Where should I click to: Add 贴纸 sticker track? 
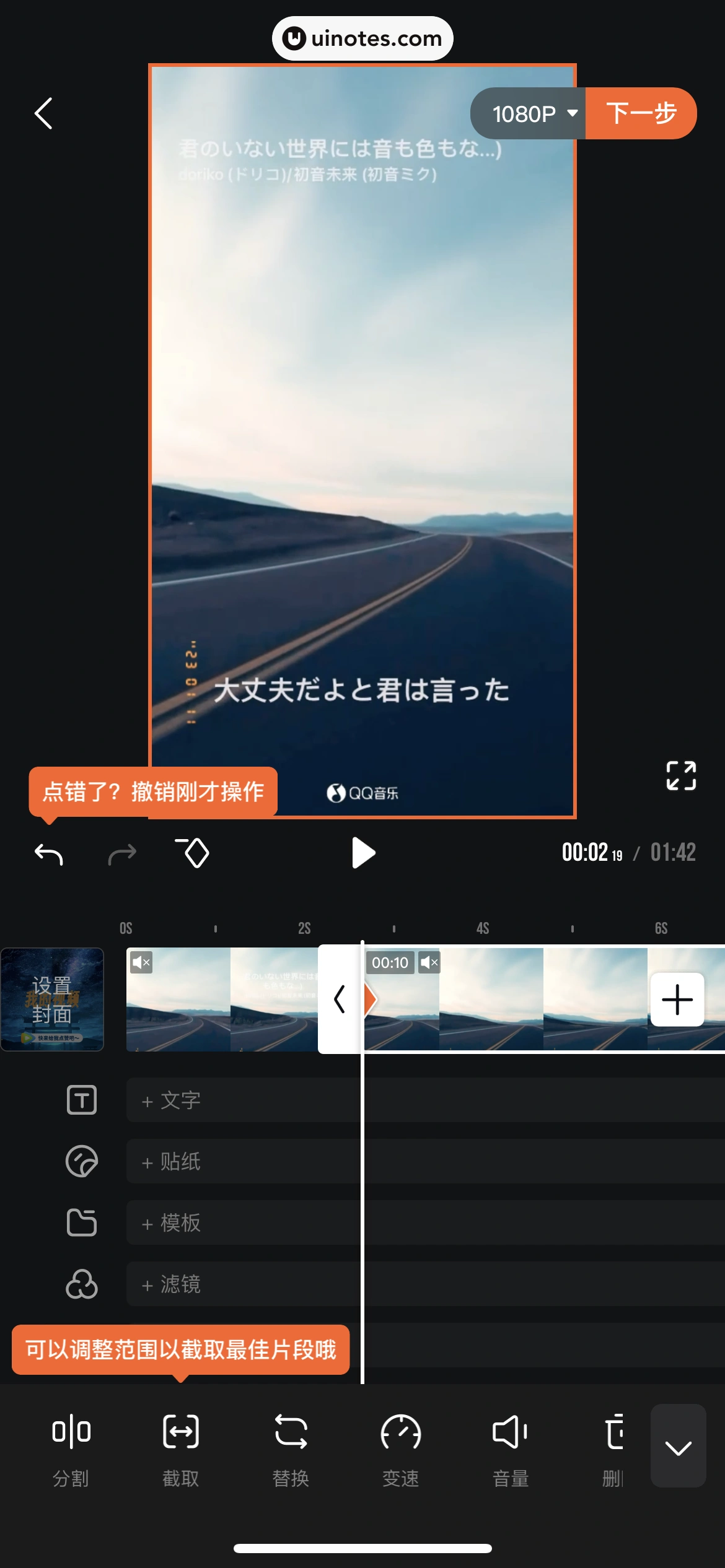click(172, 1161)
